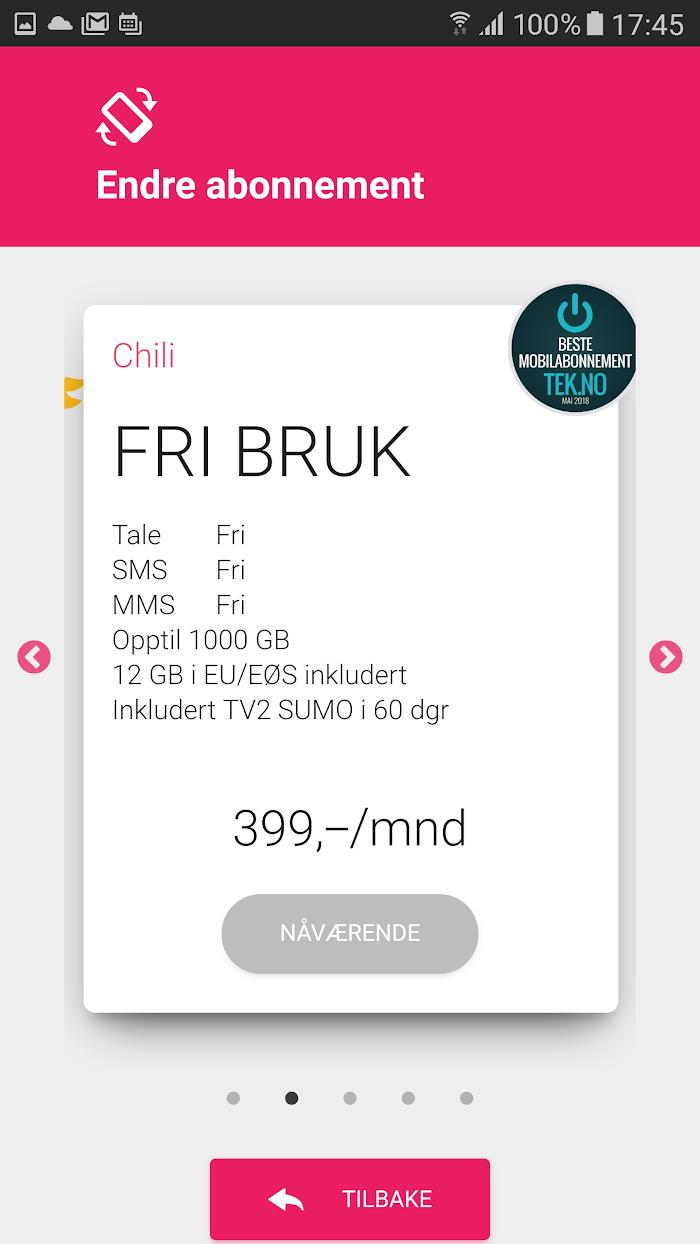This screenshot has width=700, height=1244.
Task: Jump to the first page dot
Action: (233, 1098)
